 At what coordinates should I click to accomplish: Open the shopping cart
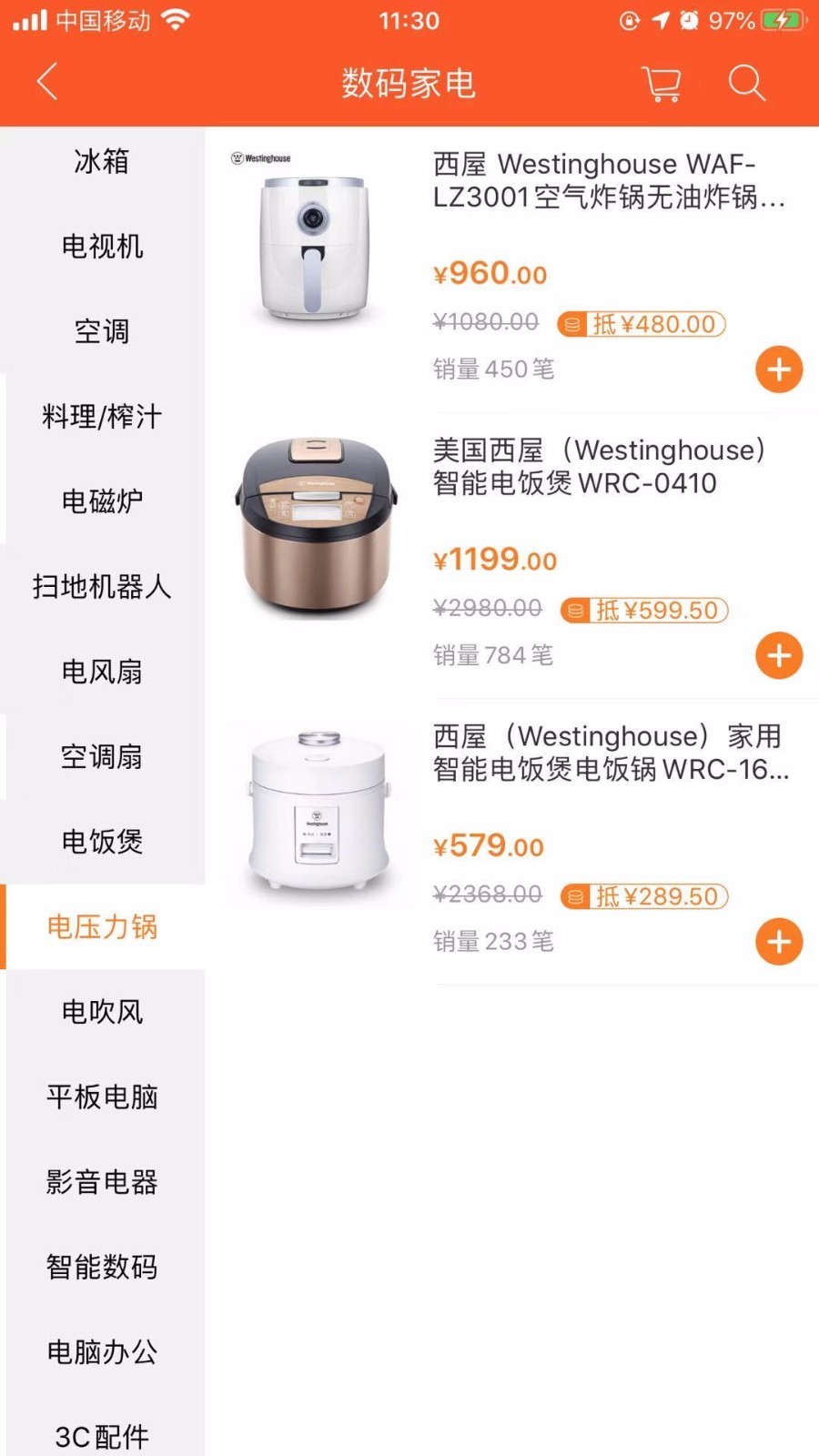pos(661,83)
